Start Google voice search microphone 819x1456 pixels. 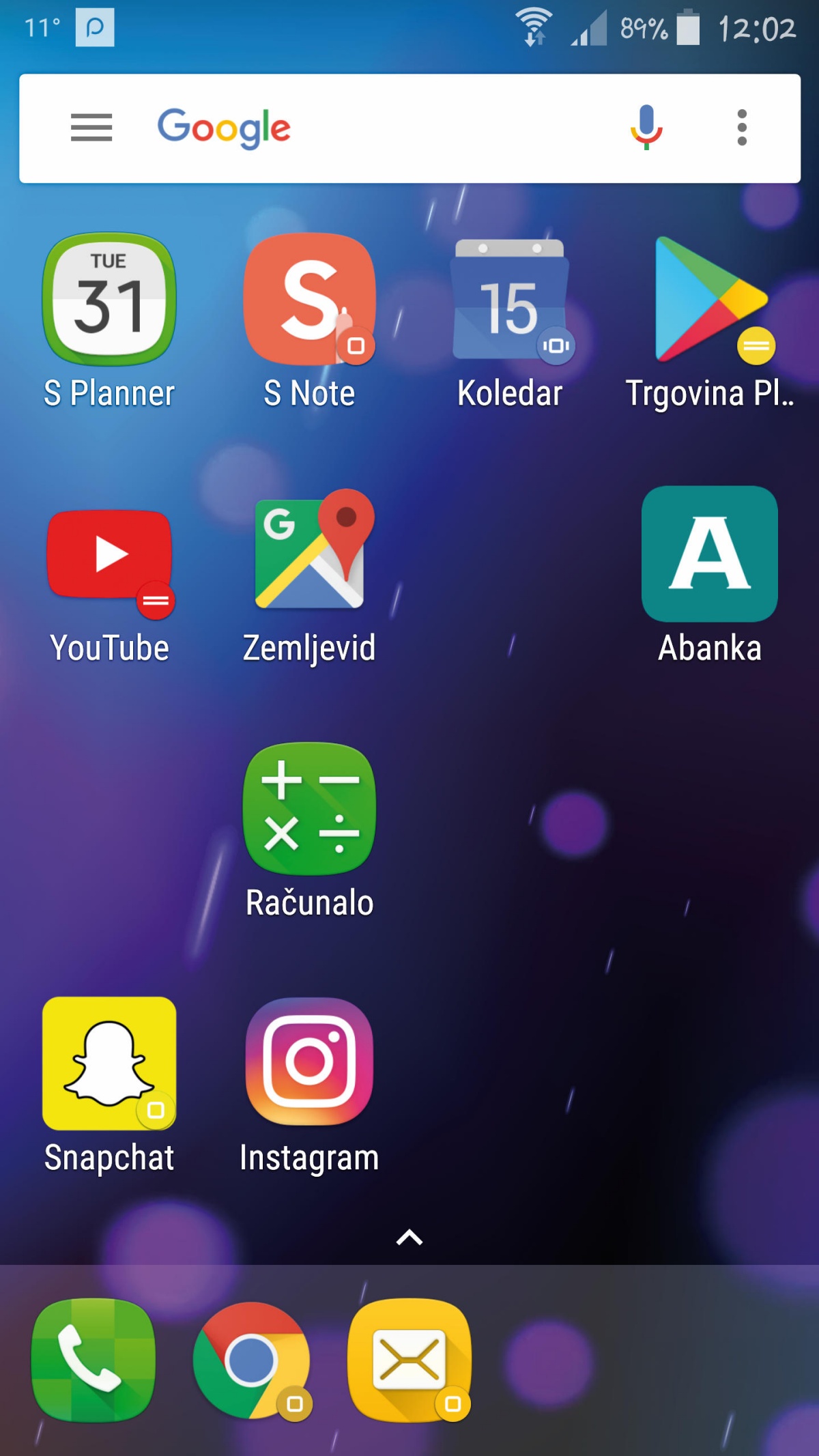coord(646,128)
